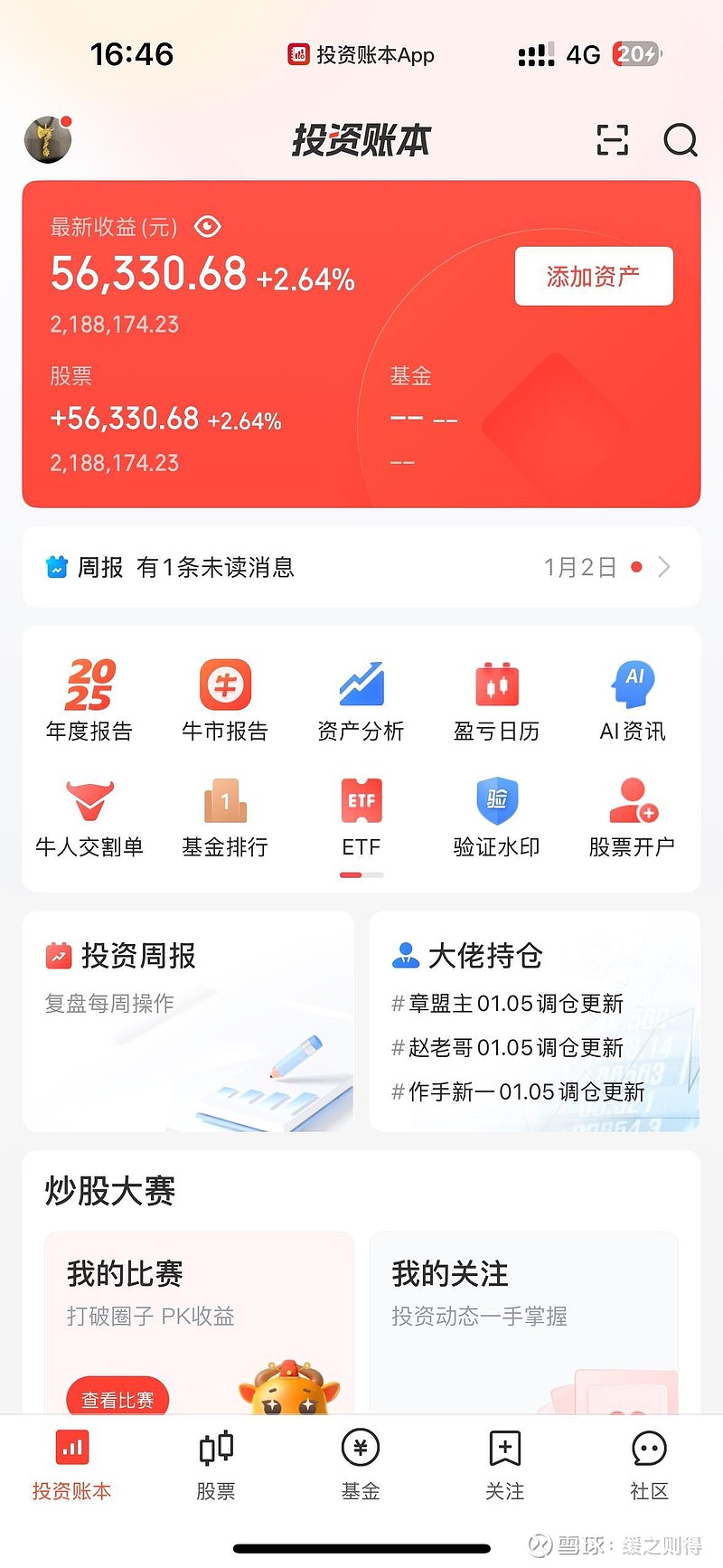Tap the 添加资产 button
This screenshot has width=723, height=1568.
coord(593,277)
